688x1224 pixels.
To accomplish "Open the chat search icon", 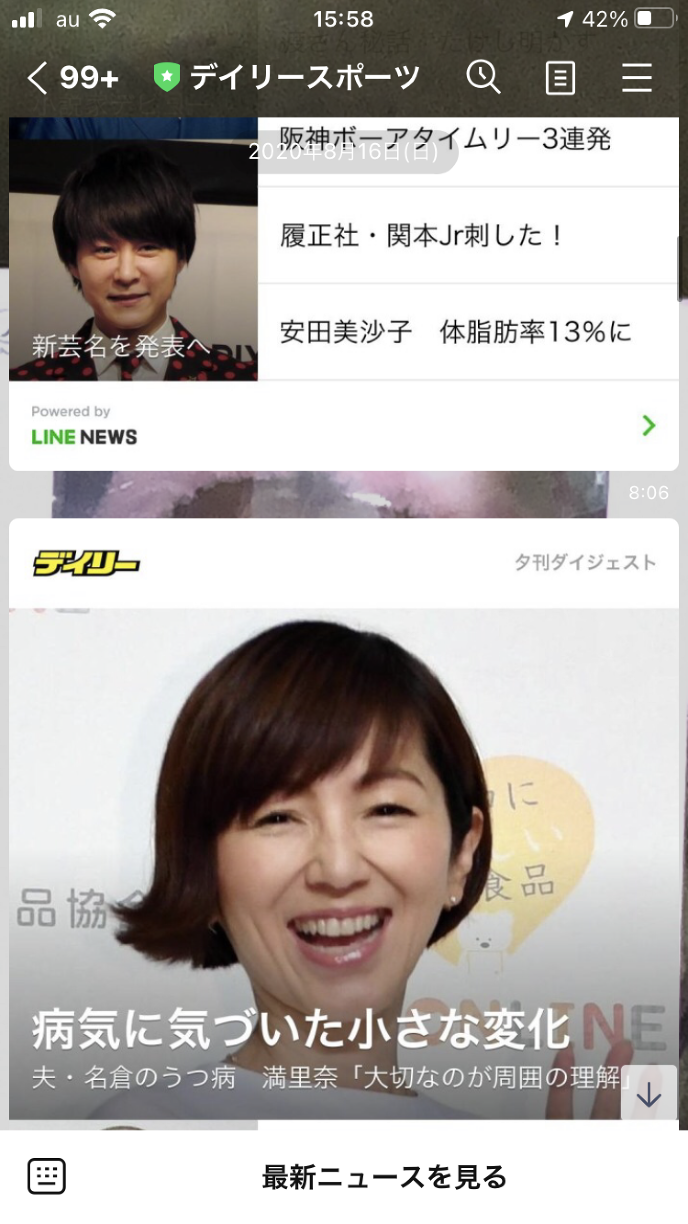I will click(483, 77).
